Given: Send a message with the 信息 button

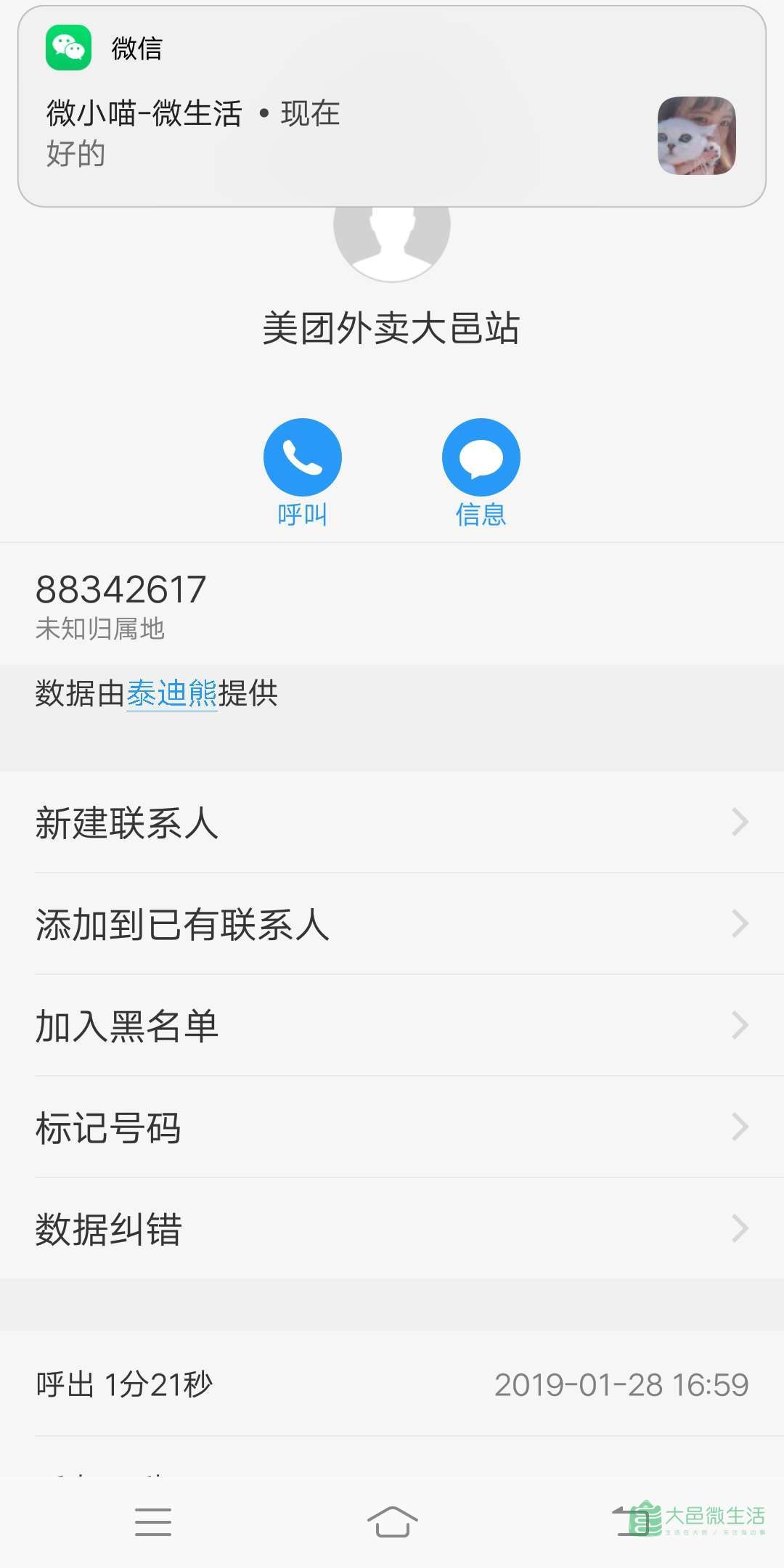Looking at the screenshot, I should (x=481, y=473).
